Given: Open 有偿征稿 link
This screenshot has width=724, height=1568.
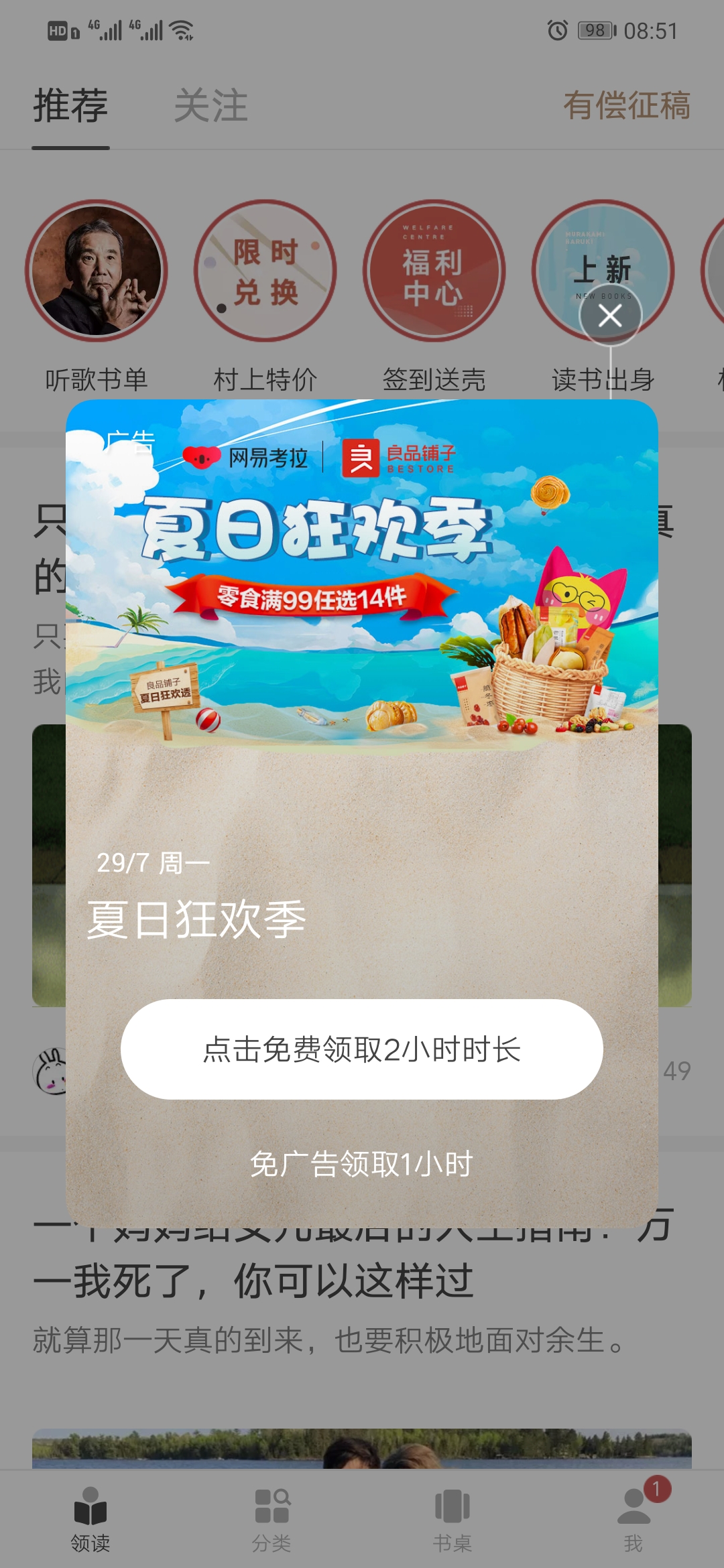Looking at the screenshot, I should click(x=627, y=106).
